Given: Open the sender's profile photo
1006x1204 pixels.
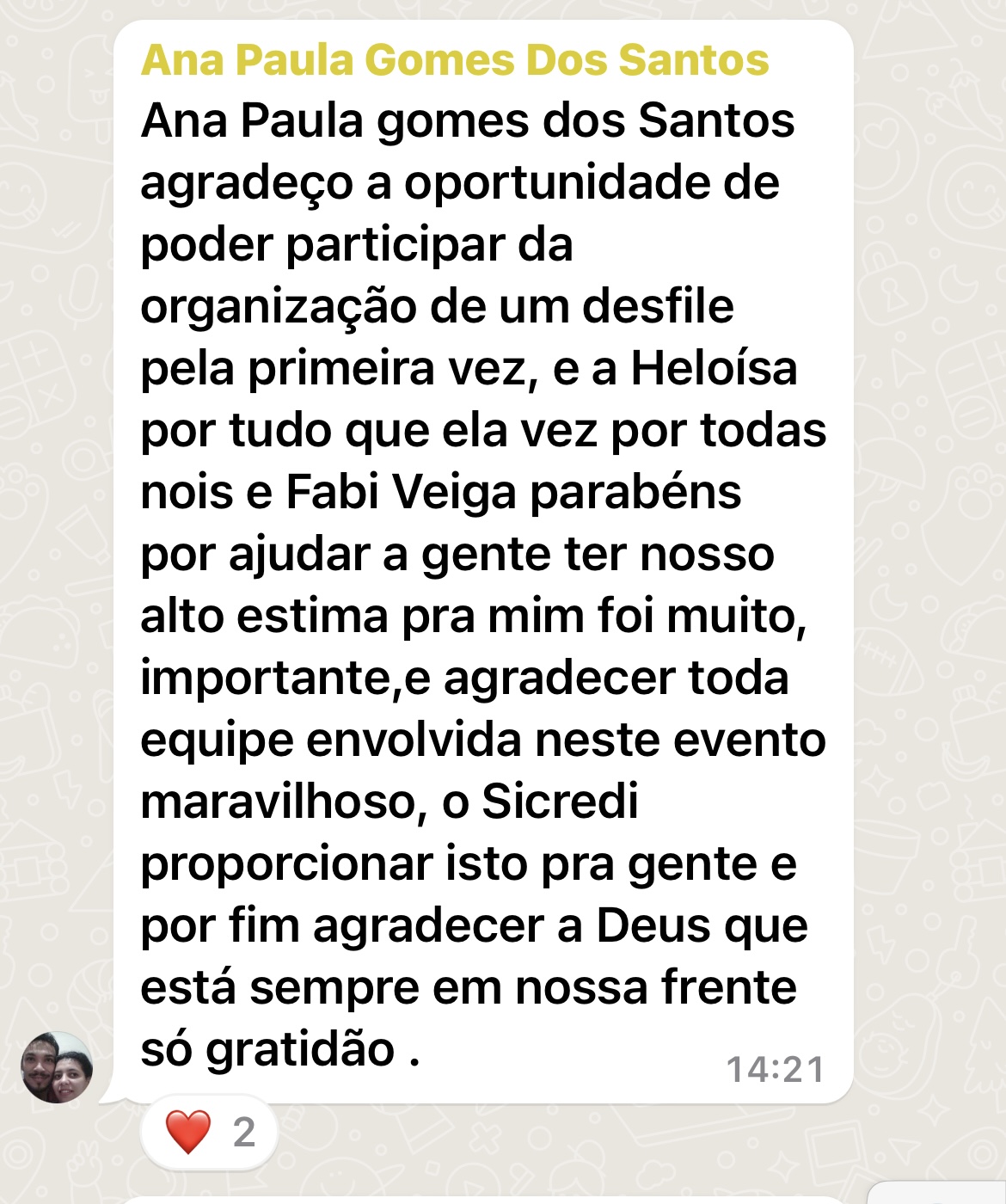Looking at the screenshot, I should (x=57, y=1067).
